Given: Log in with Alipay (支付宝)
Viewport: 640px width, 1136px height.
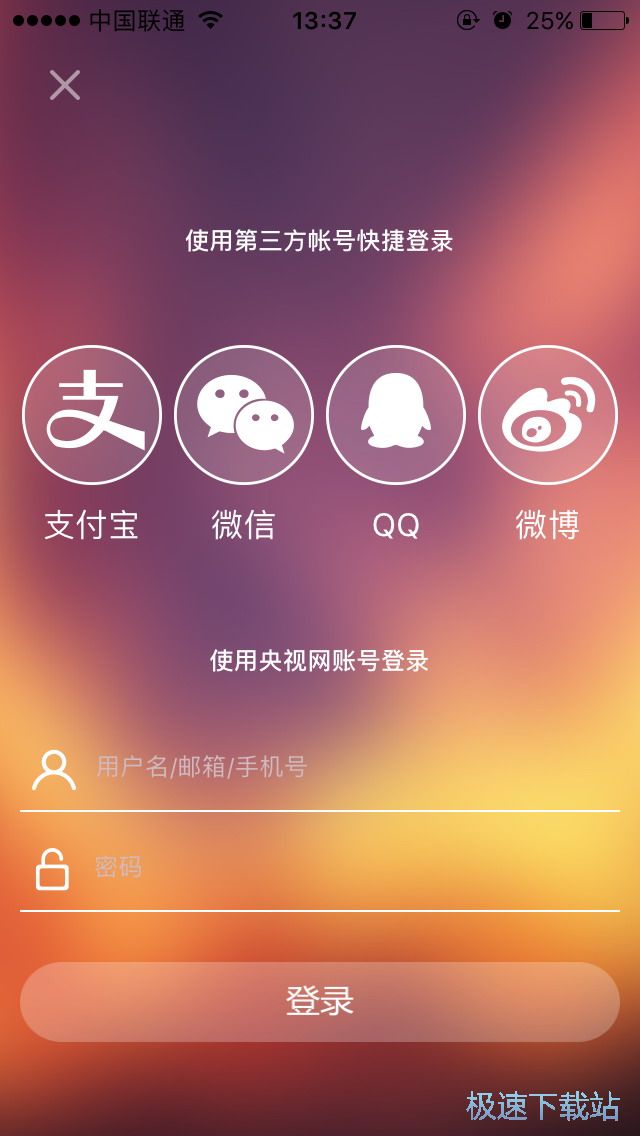Looking at the screenshot, I should (92, 415).
